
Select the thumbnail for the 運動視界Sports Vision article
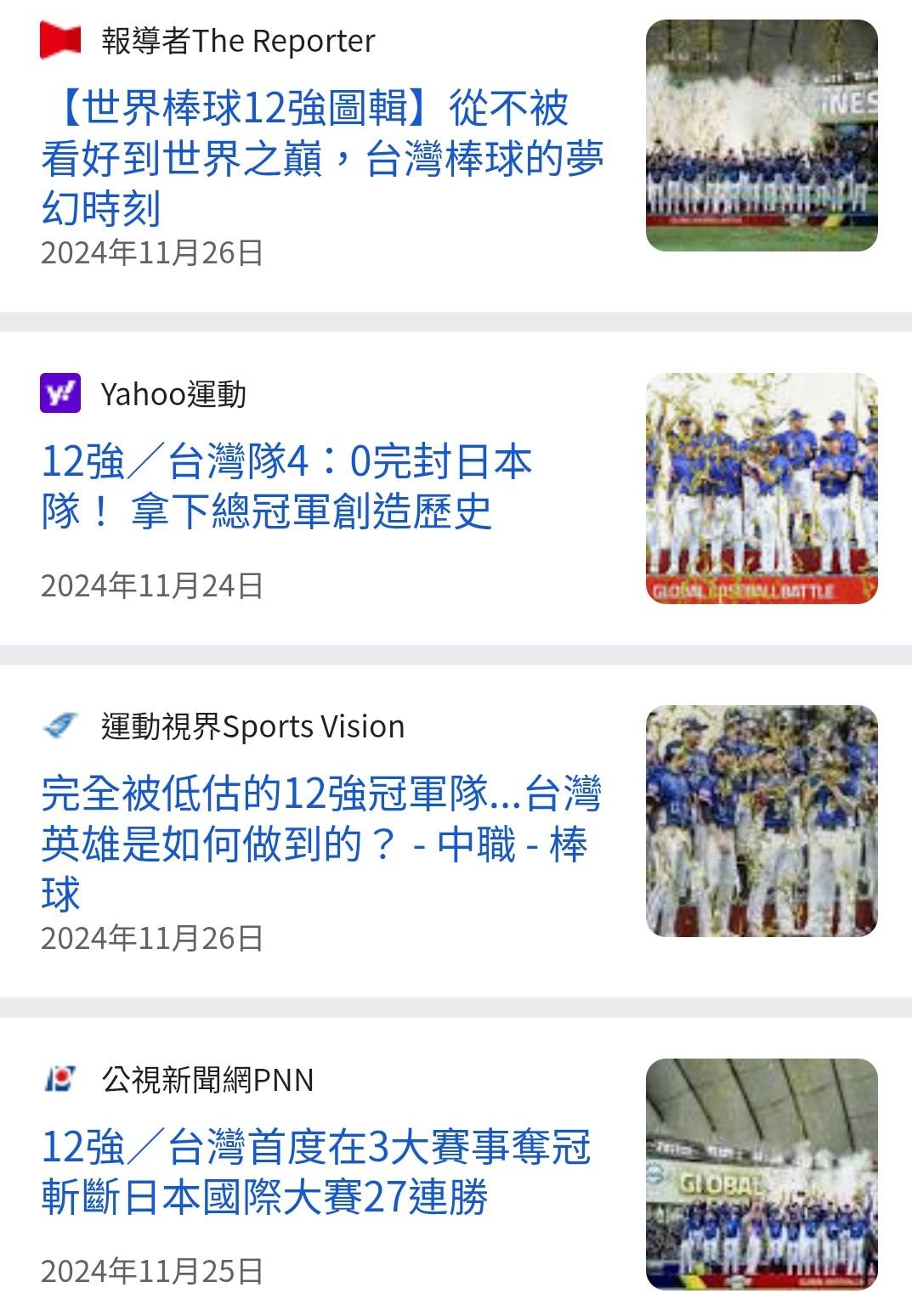(761, 821)
